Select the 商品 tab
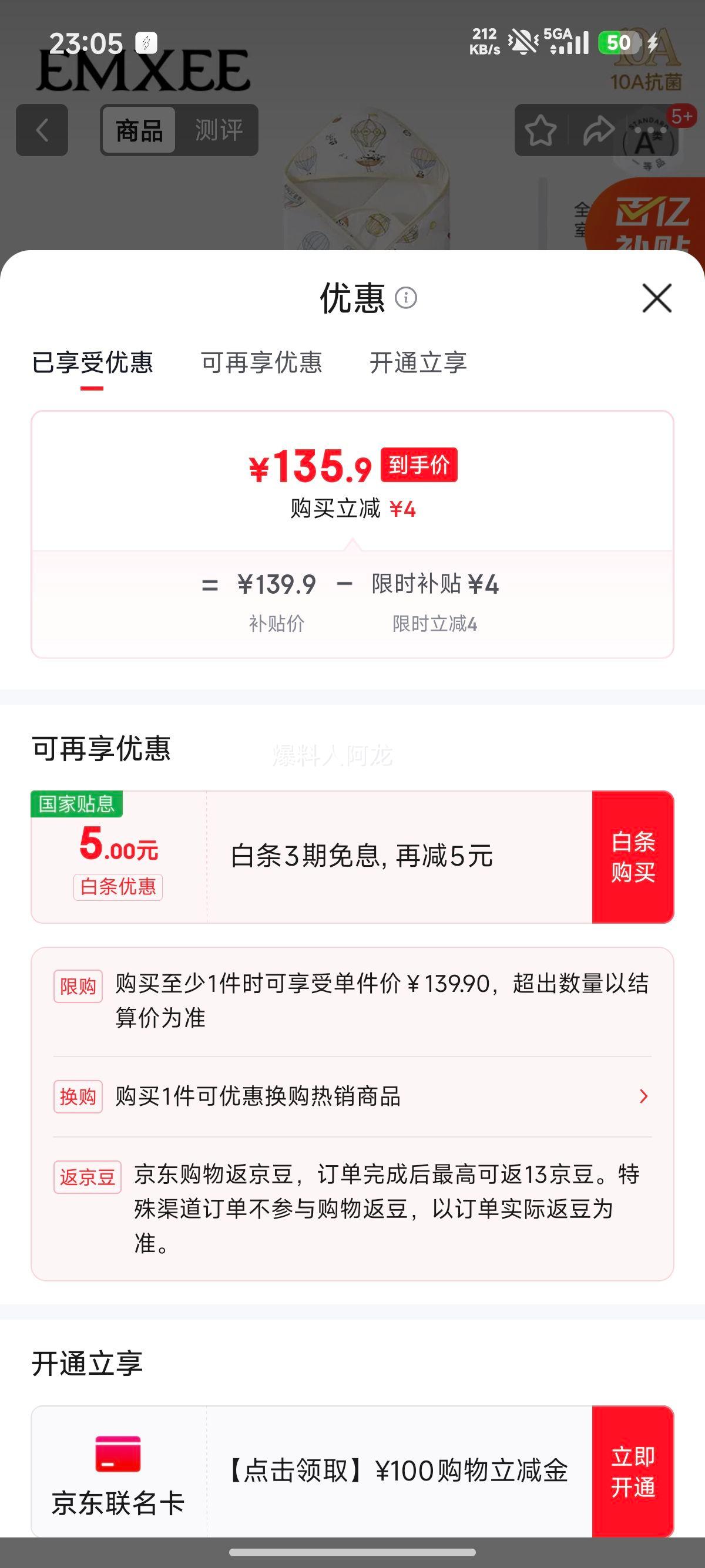705x1568 pixels. coord(139,129)
